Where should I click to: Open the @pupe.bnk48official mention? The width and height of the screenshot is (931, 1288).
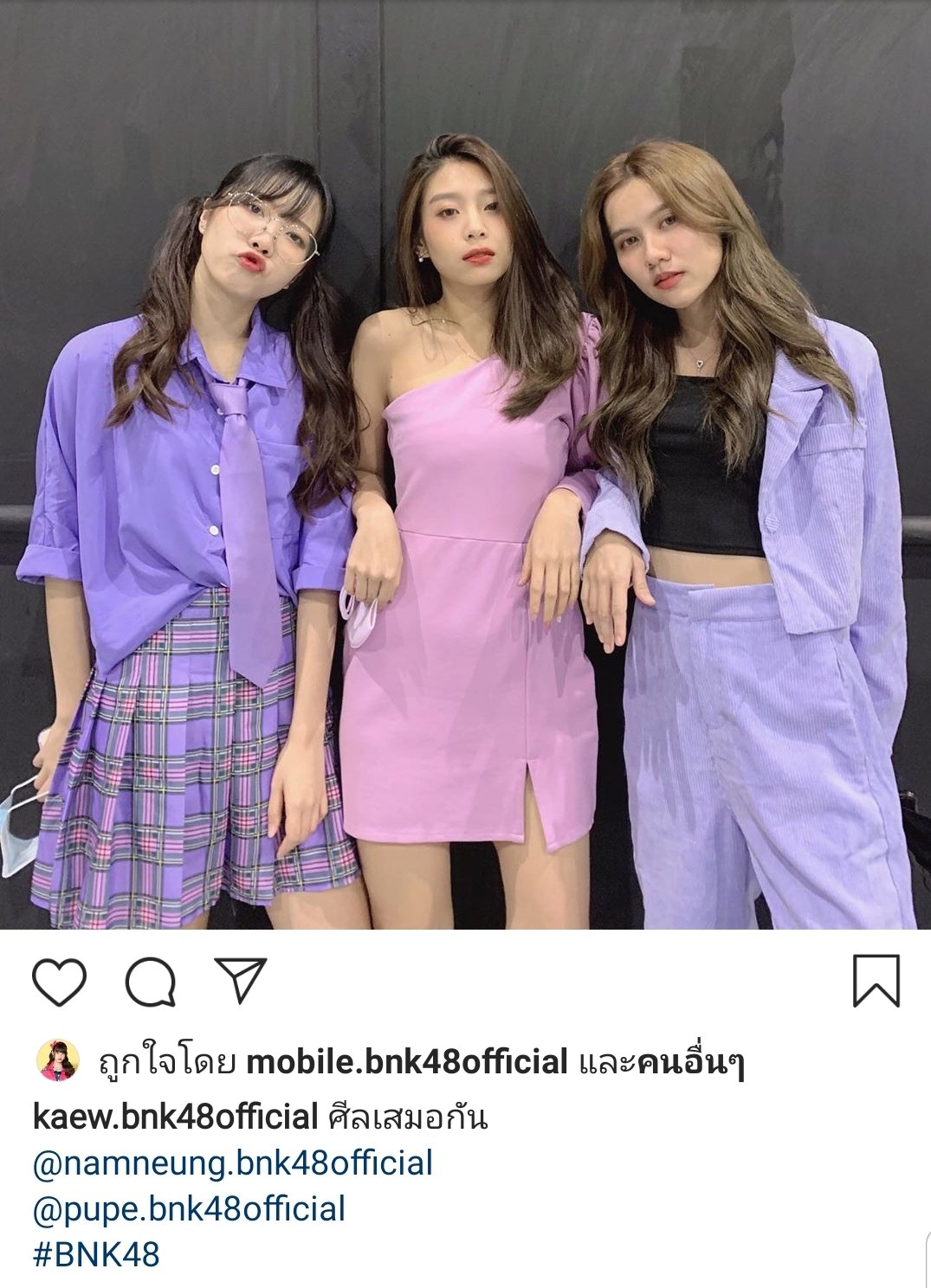[x=189, y=1209]
